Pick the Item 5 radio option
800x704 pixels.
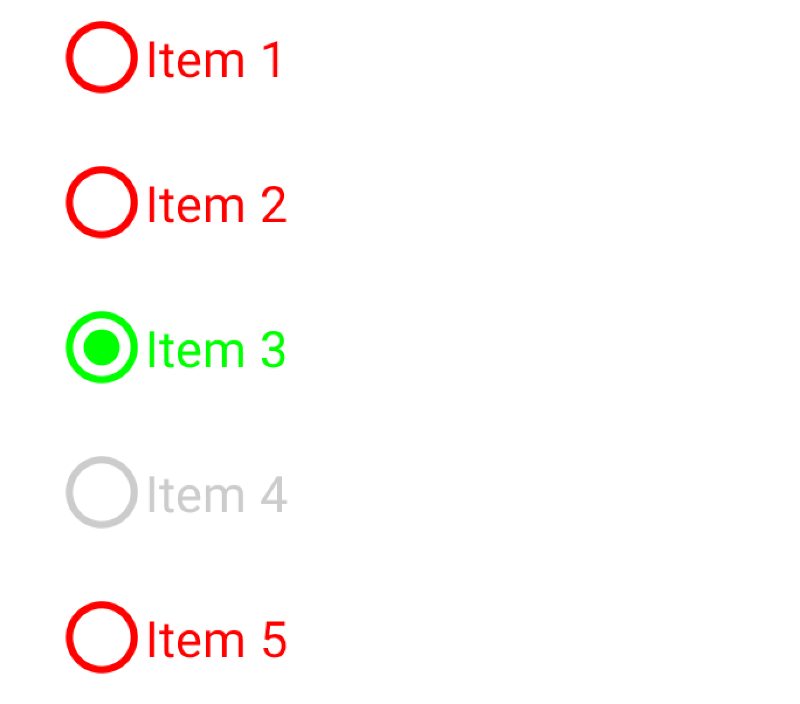click(101, 638)
